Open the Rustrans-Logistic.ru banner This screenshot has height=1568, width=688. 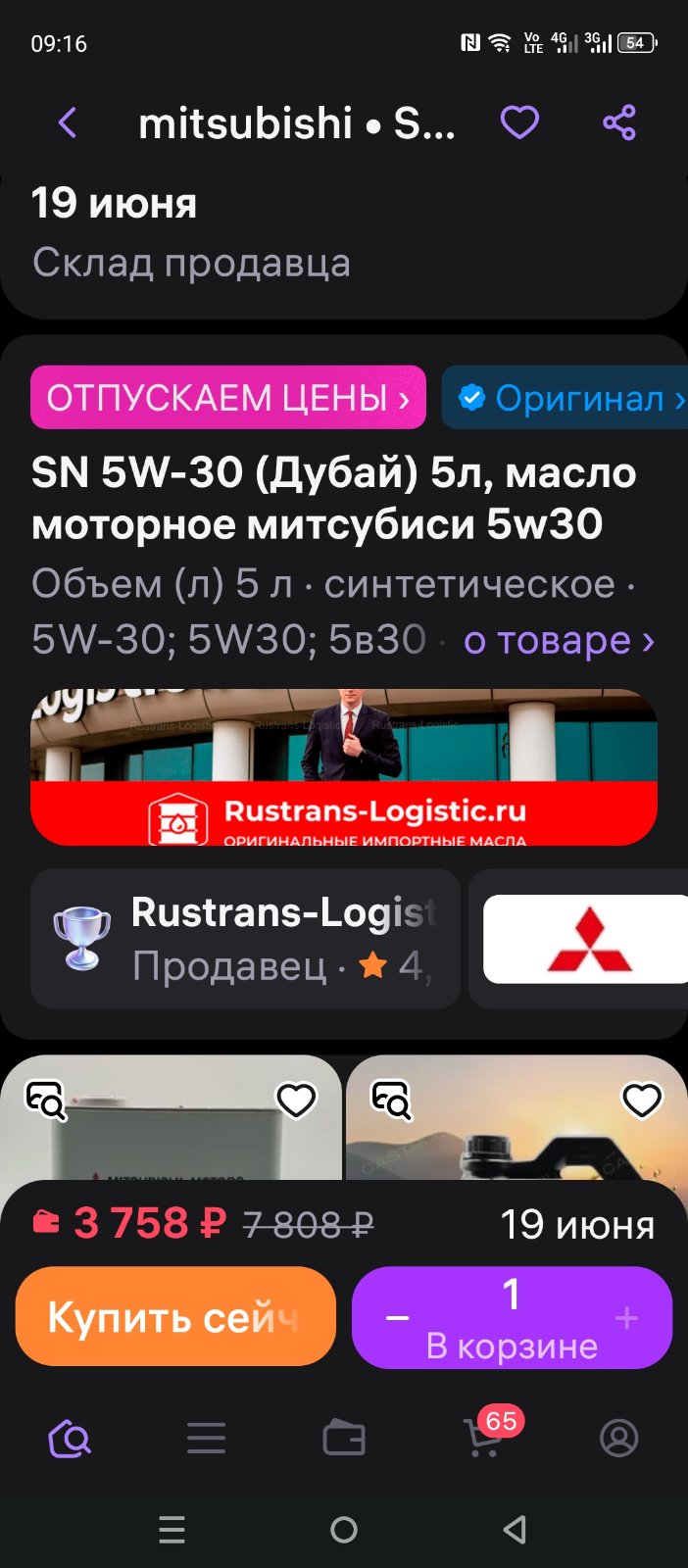tap(344, 767)
